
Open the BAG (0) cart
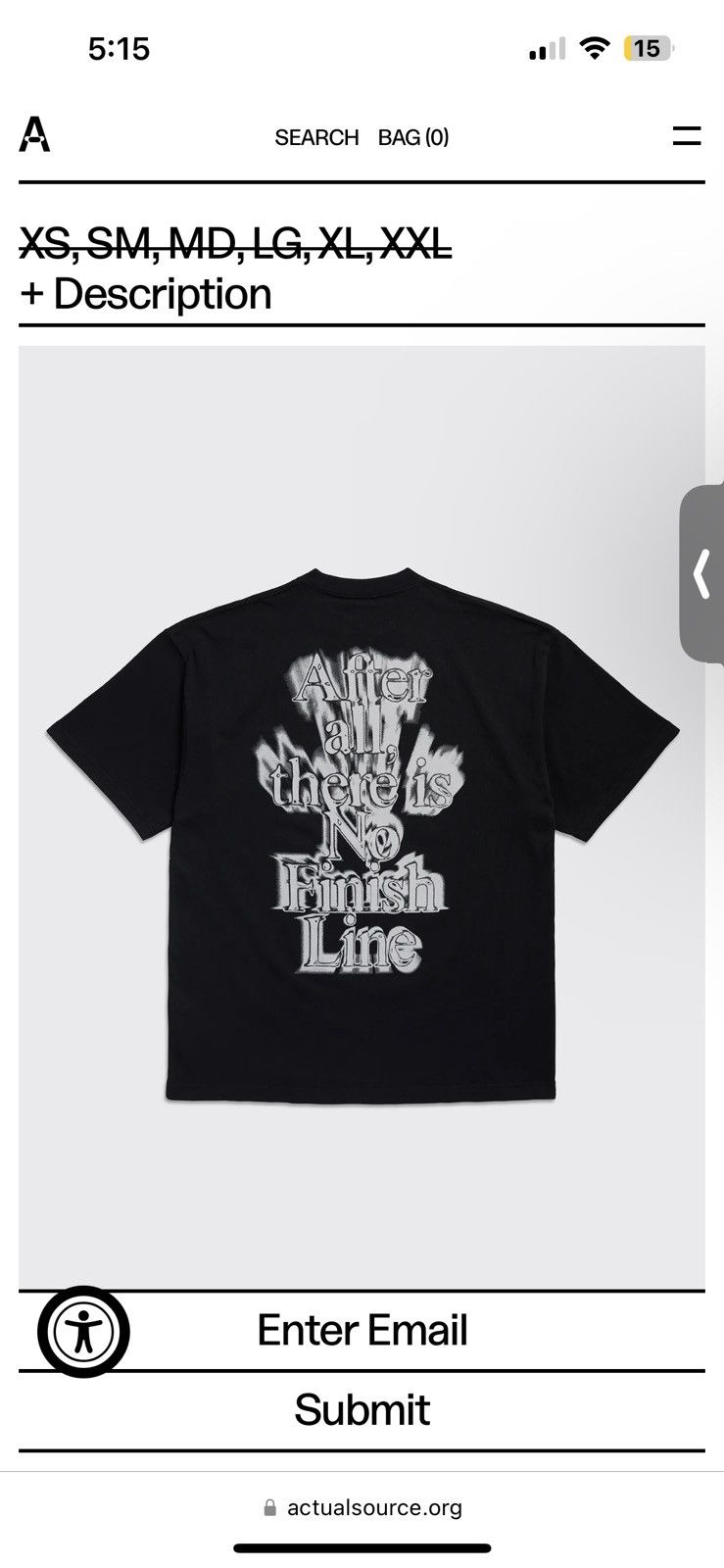tap(413, 137)
